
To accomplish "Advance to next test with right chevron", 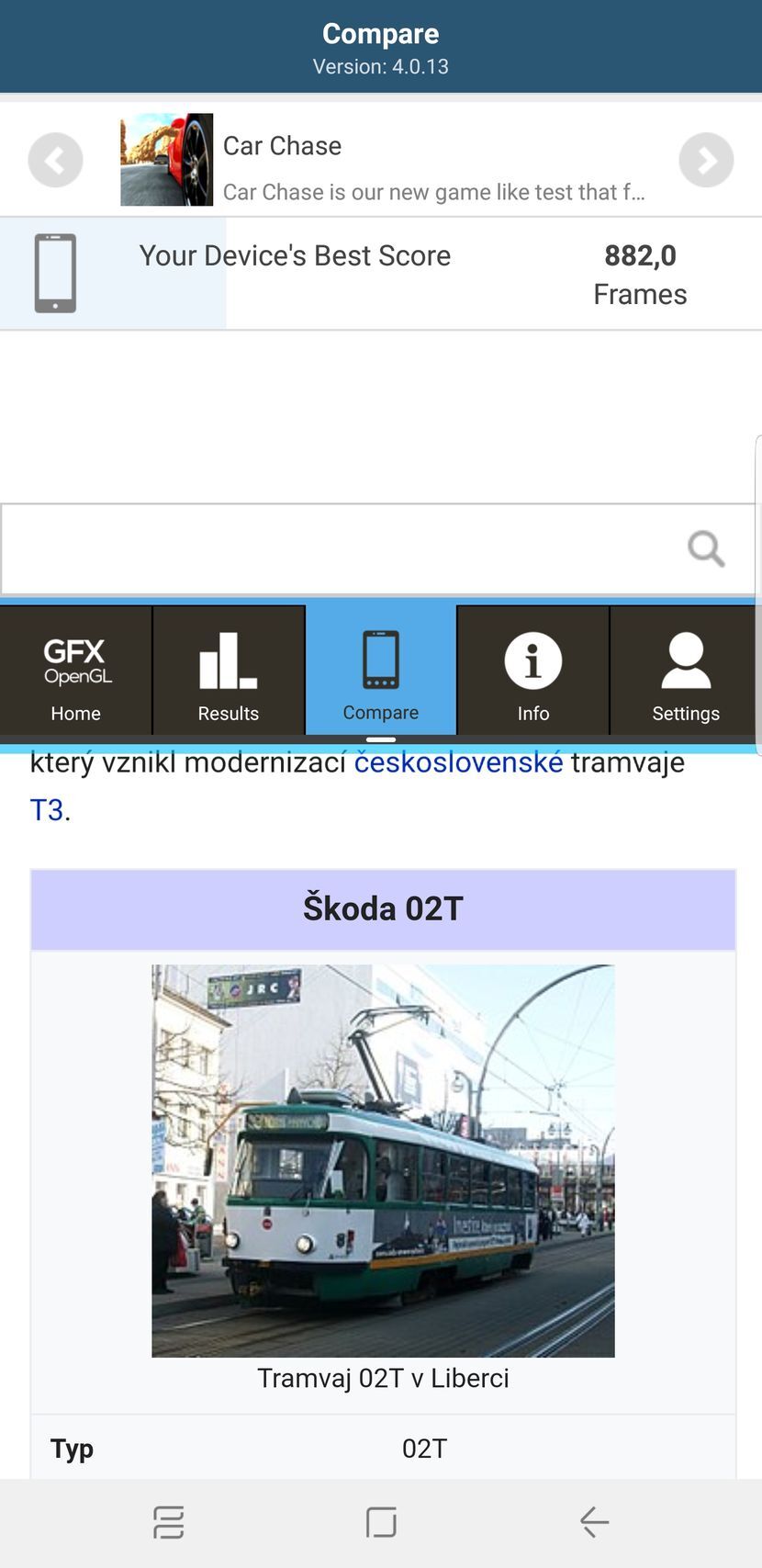I will [706, 159].
